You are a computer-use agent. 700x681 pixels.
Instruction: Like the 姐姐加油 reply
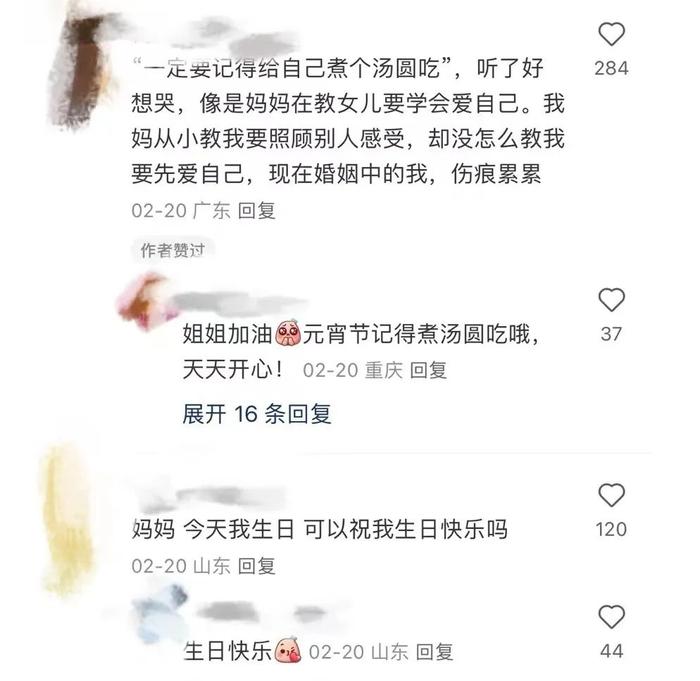tap(611, 300)
